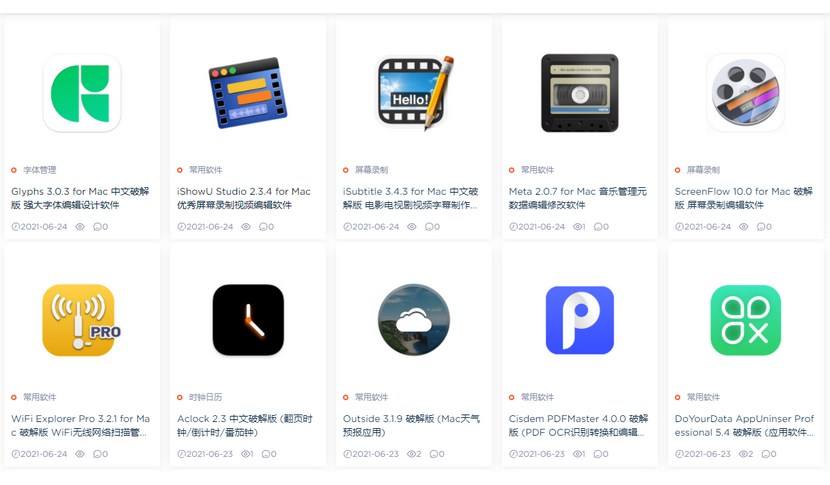Select the 常用软件 tag on Cisdem PDFMaster
Viewport: 830px width, 485px height.
[x=537, y=397]
